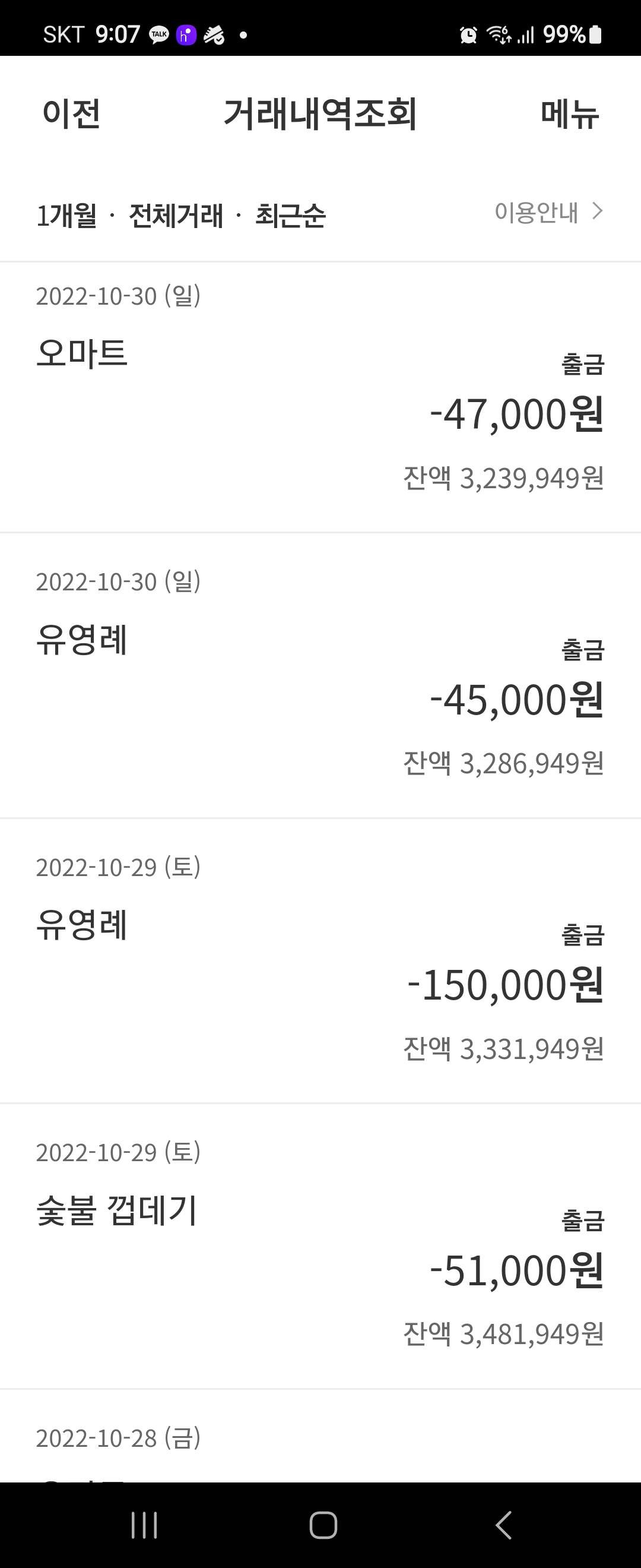This screenshot has width=641, height=1568.
Task: Open the 1개월 · 전체거래 · 최근순 filter
Action: click(180, 216)
